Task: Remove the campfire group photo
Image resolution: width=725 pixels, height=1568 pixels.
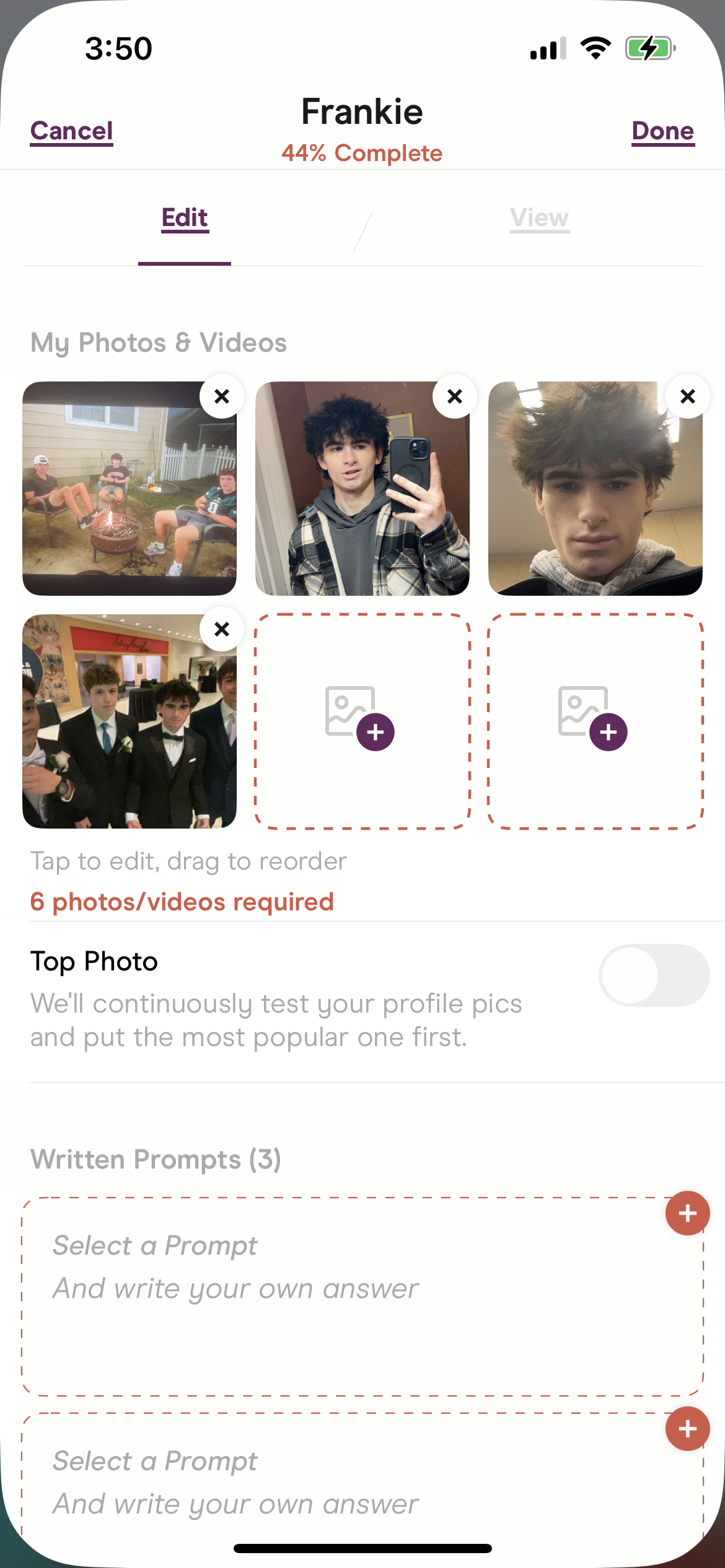Action: click(x=222, y=396)
